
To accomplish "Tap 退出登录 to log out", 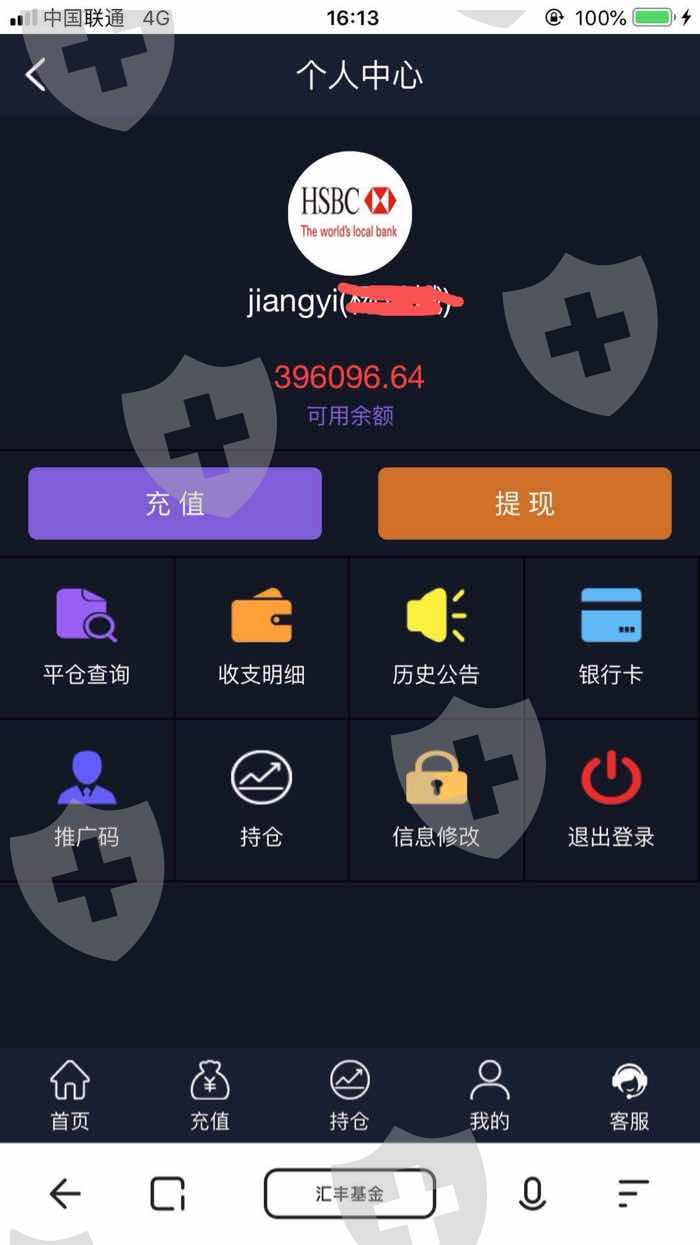I will [x=611, y=799].
